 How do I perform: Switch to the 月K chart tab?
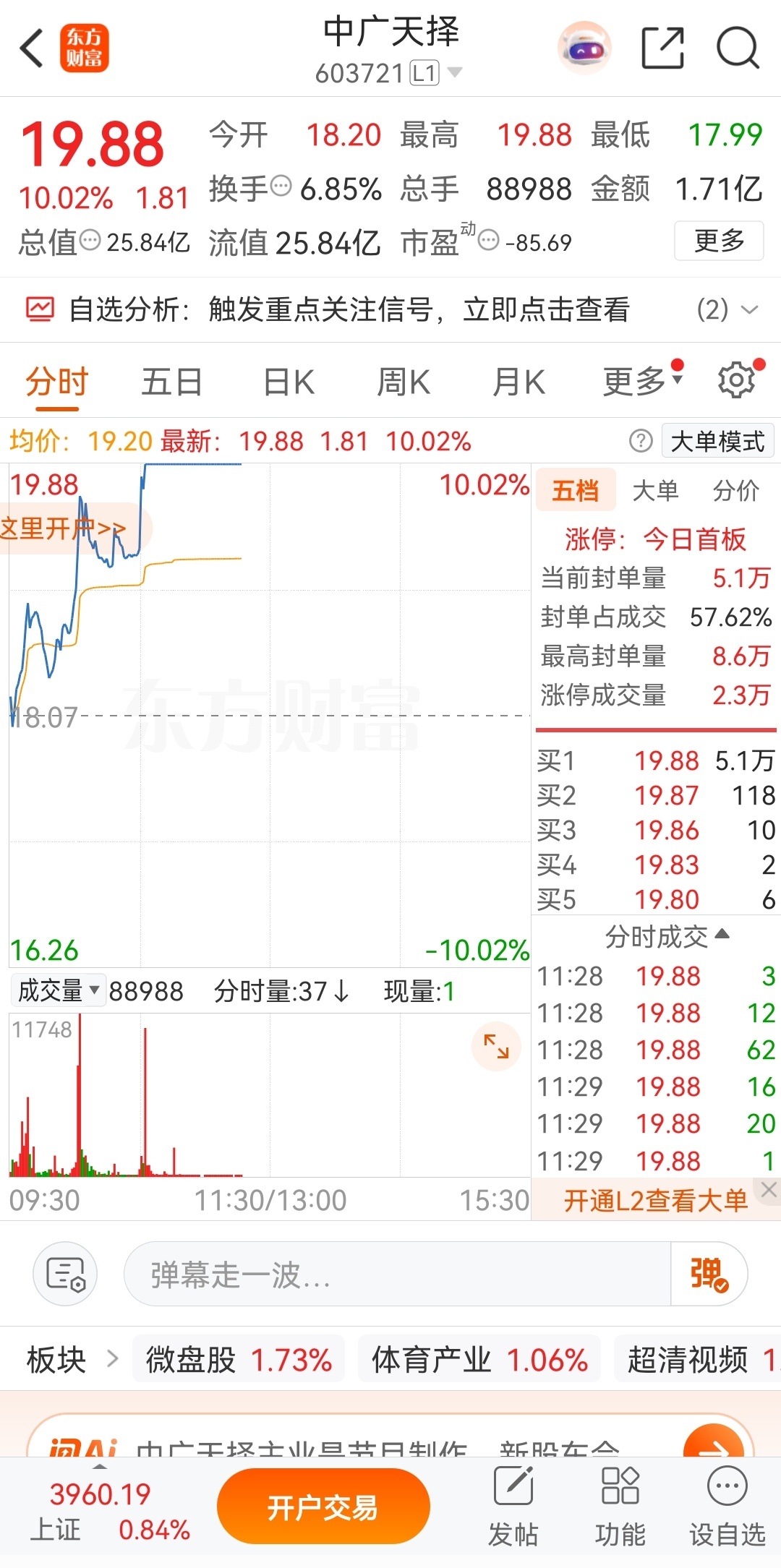518,382
